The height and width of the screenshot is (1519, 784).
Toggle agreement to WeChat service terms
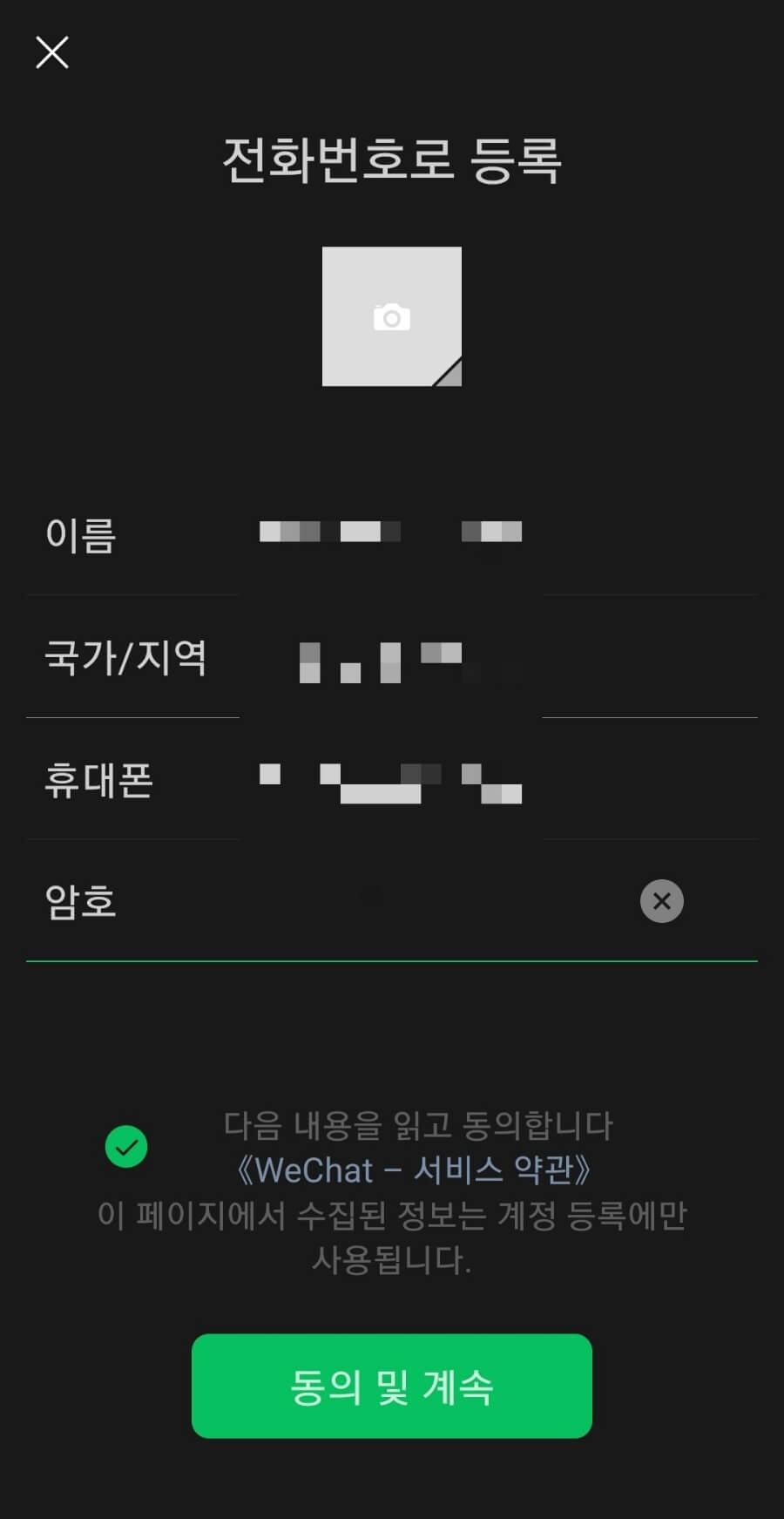tap(126, 1147)
